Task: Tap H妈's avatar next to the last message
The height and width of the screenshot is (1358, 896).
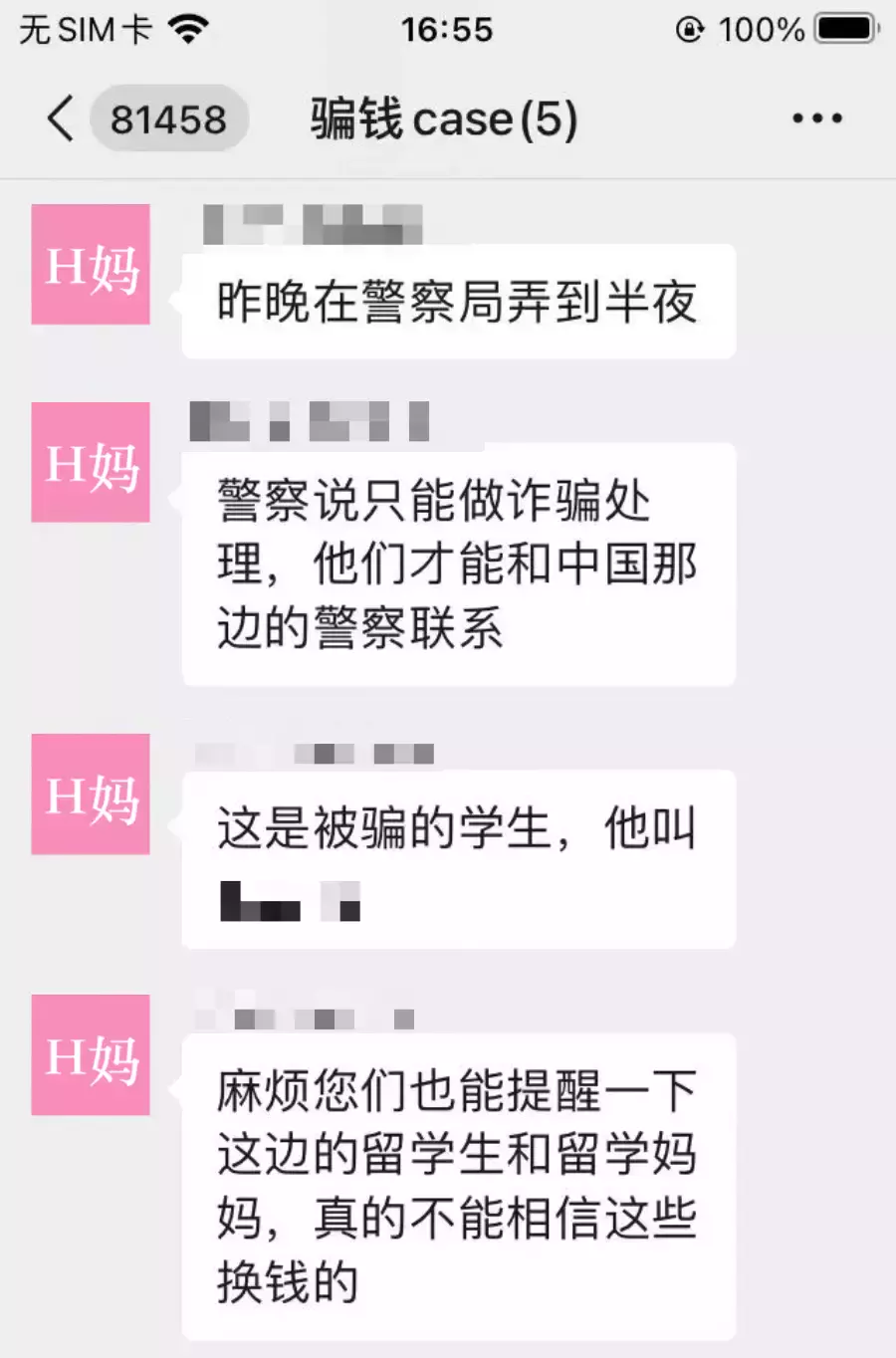Action: click(x=90, y=1056)
